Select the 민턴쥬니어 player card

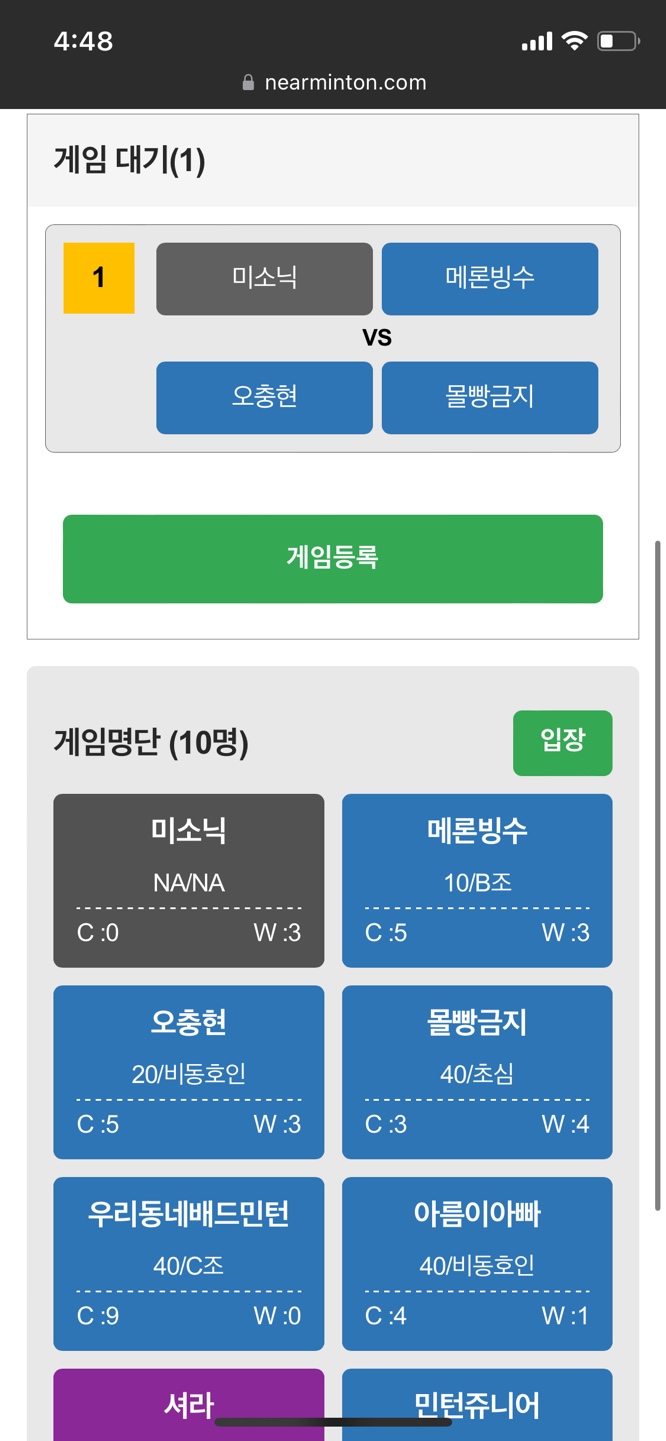click(477, 1405)
